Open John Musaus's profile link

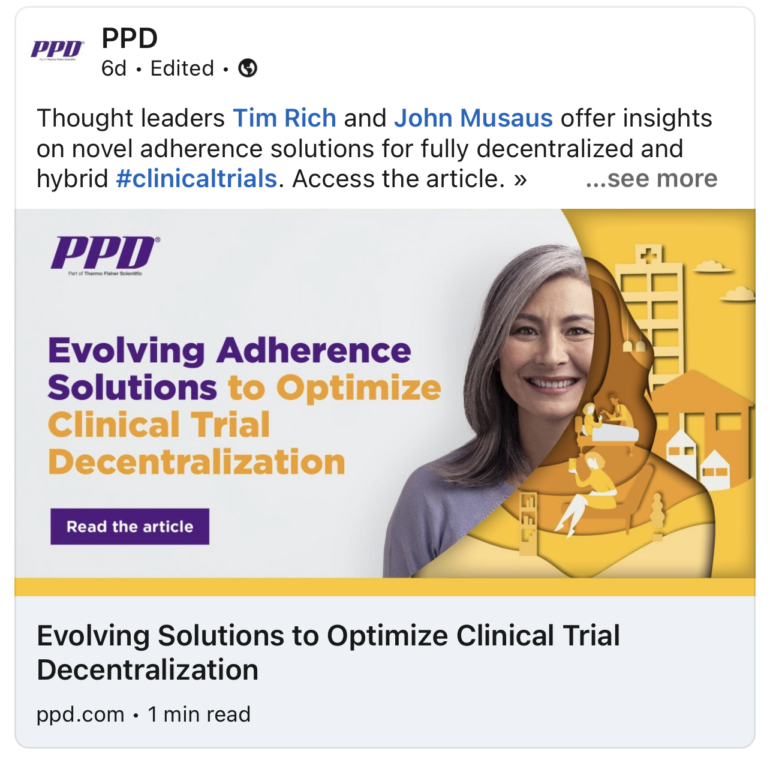click(x=473, y=118)
